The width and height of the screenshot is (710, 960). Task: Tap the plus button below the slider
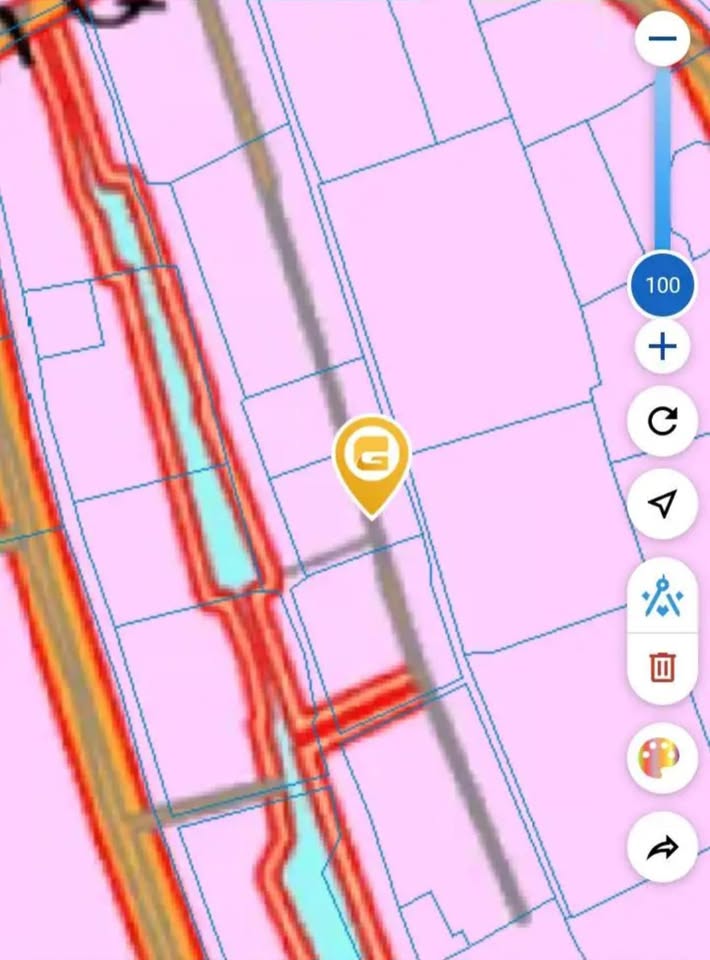click(x=662, y=347)
